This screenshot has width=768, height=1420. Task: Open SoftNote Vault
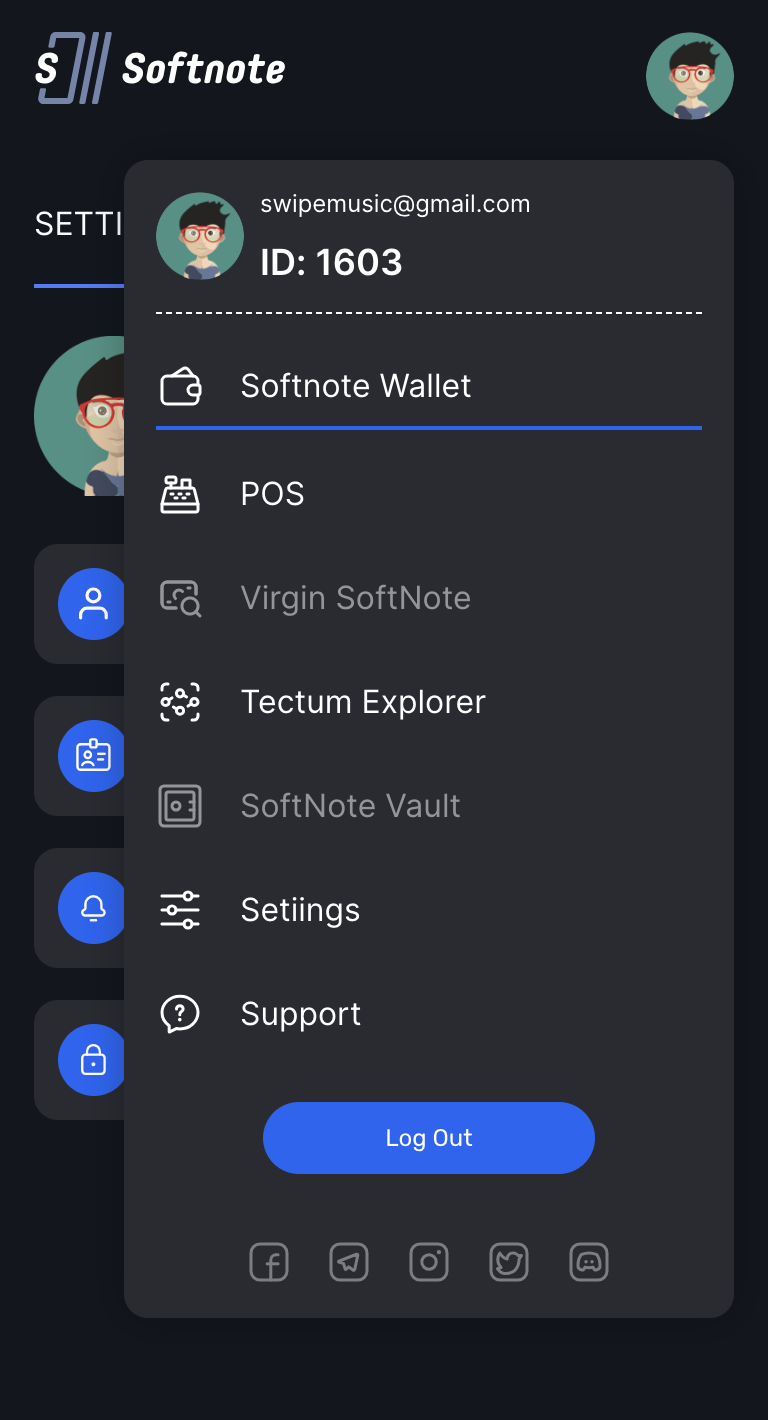point(350,806)
